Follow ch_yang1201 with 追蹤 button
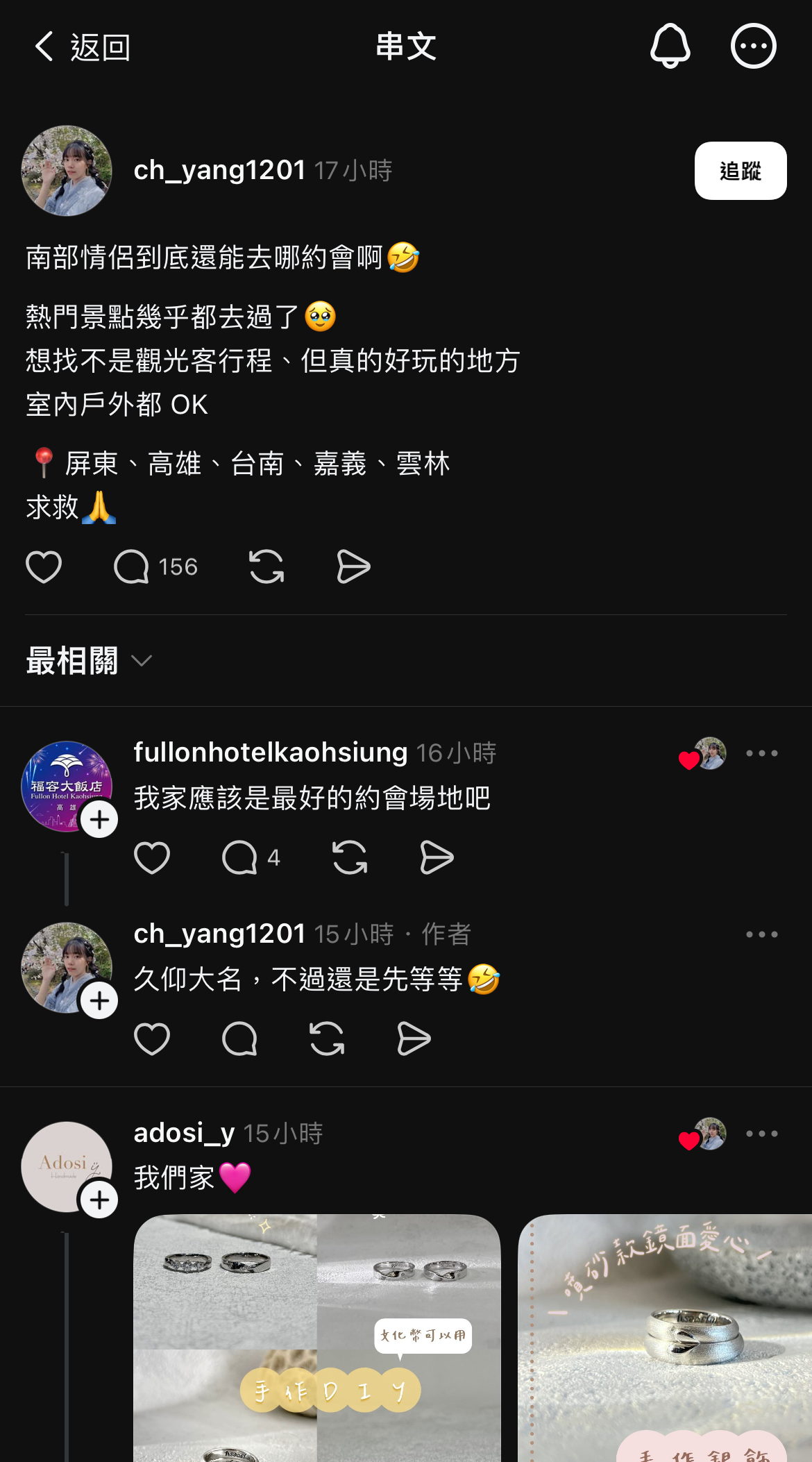 (740, 171)
